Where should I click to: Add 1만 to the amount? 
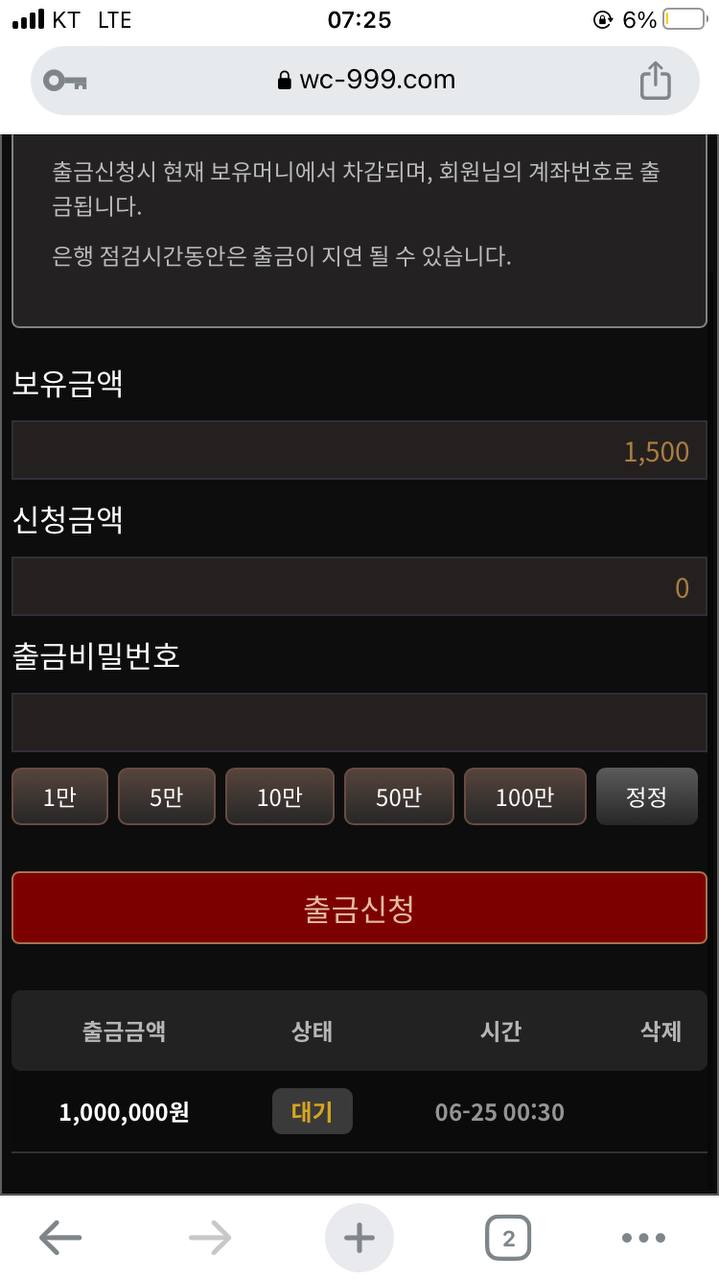pos(60,797)
